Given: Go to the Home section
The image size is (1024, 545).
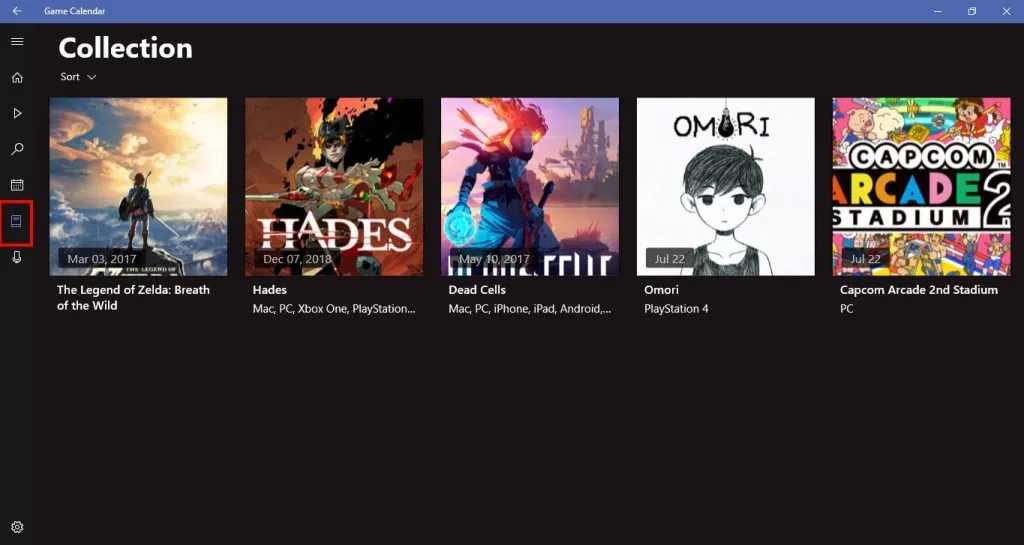Looking at the screenshot, I should click(x=17, y=78).
